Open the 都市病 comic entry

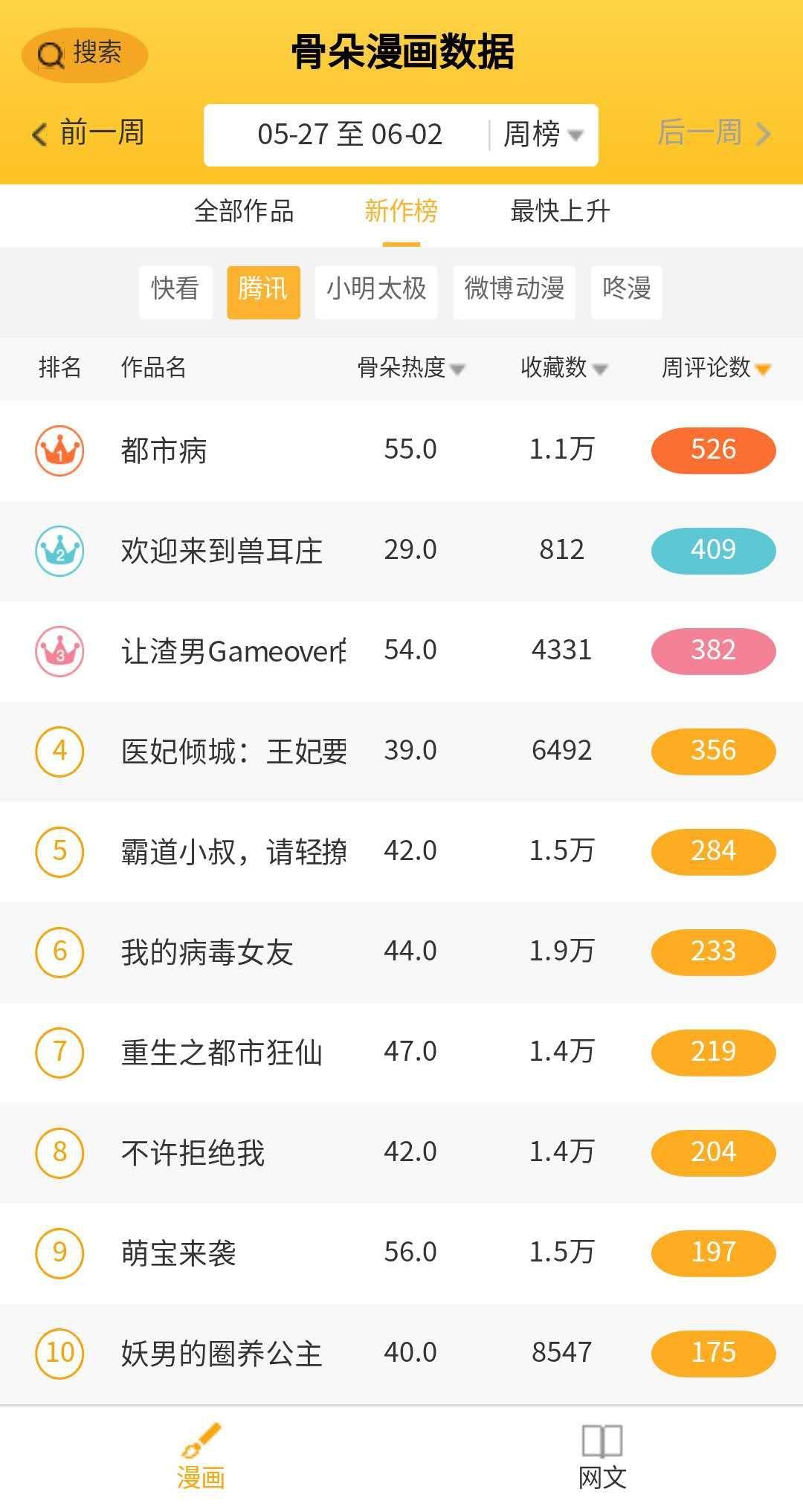(401, 450)
